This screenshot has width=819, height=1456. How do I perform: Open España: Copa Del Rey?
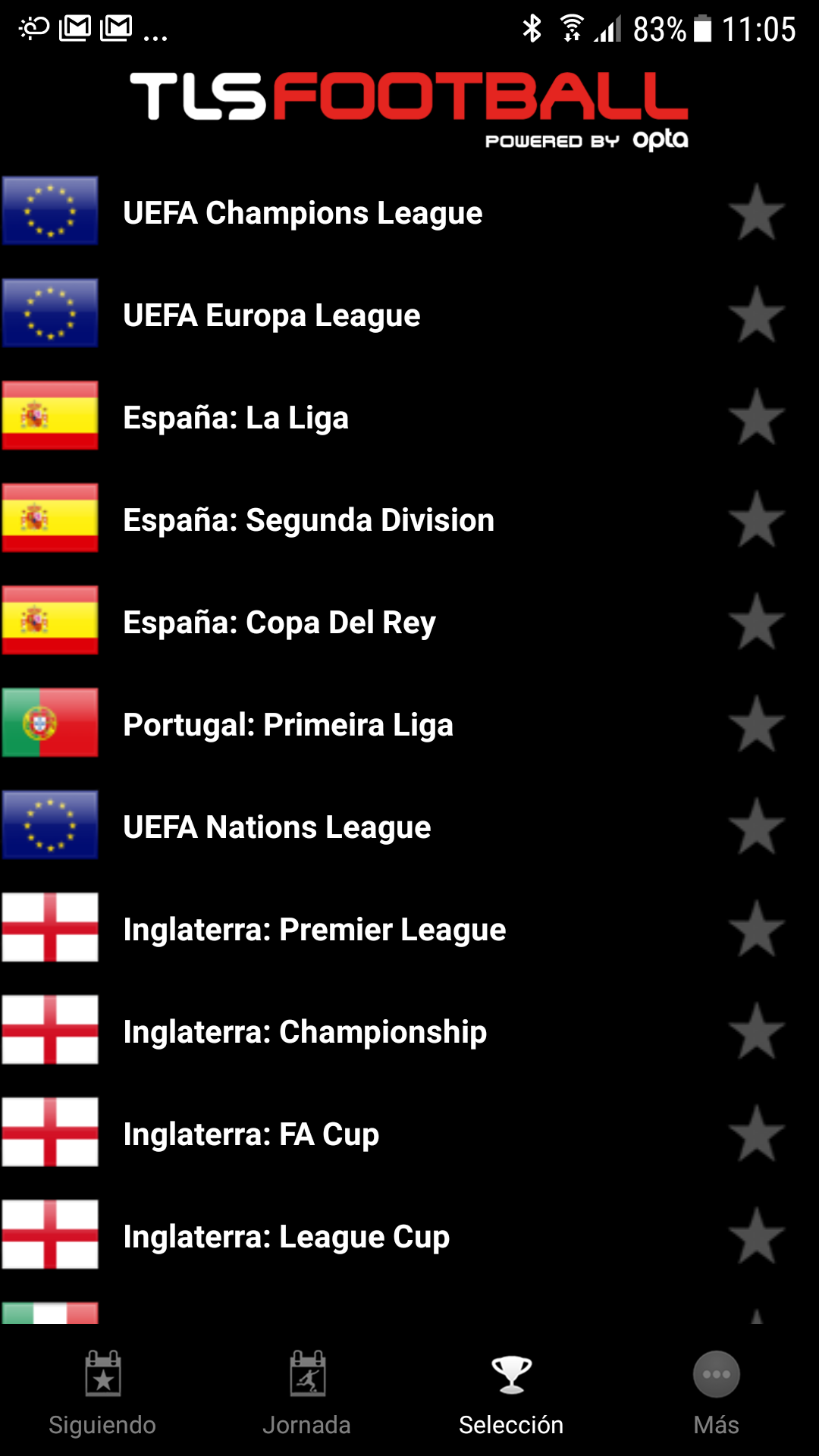tap(279, 623)
